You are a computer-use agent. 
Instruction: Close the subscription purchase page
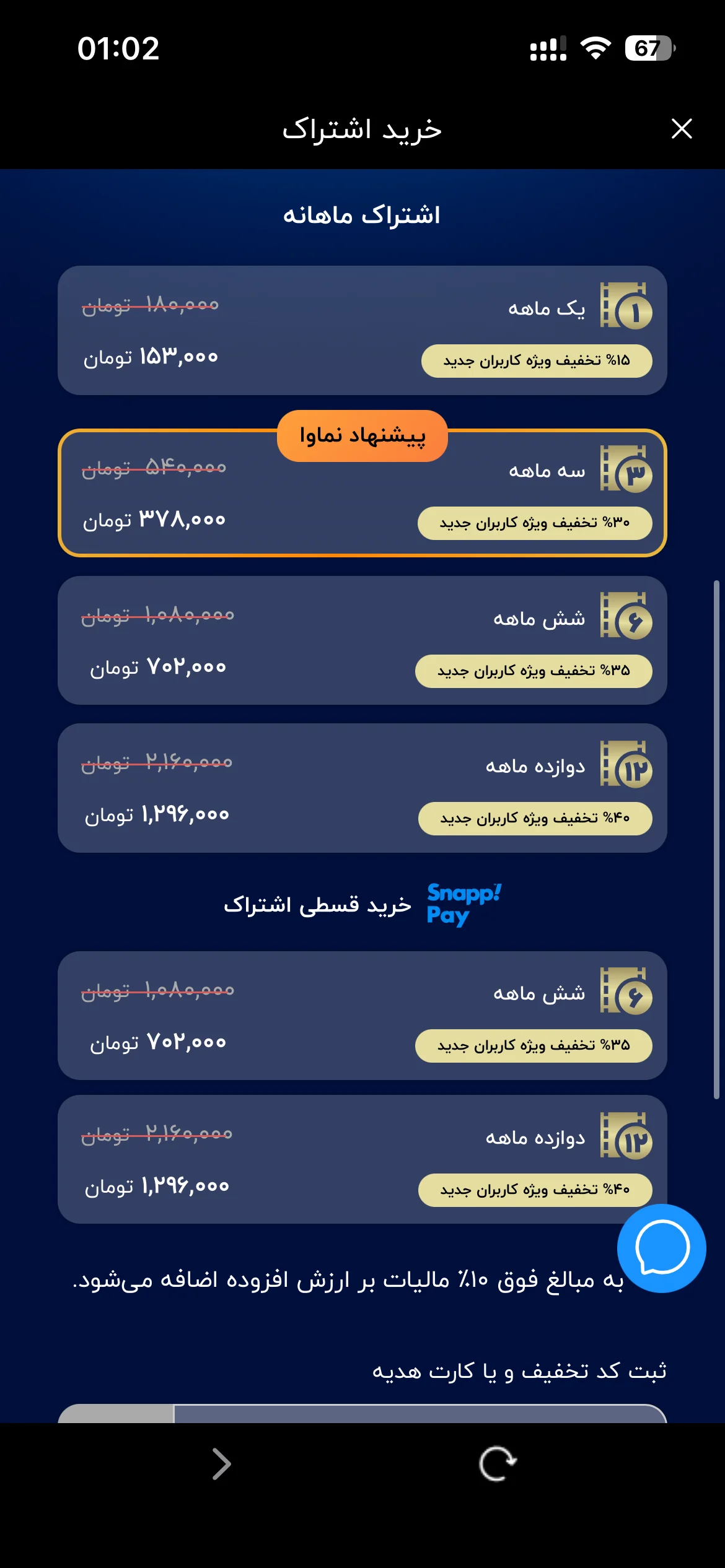682,129
